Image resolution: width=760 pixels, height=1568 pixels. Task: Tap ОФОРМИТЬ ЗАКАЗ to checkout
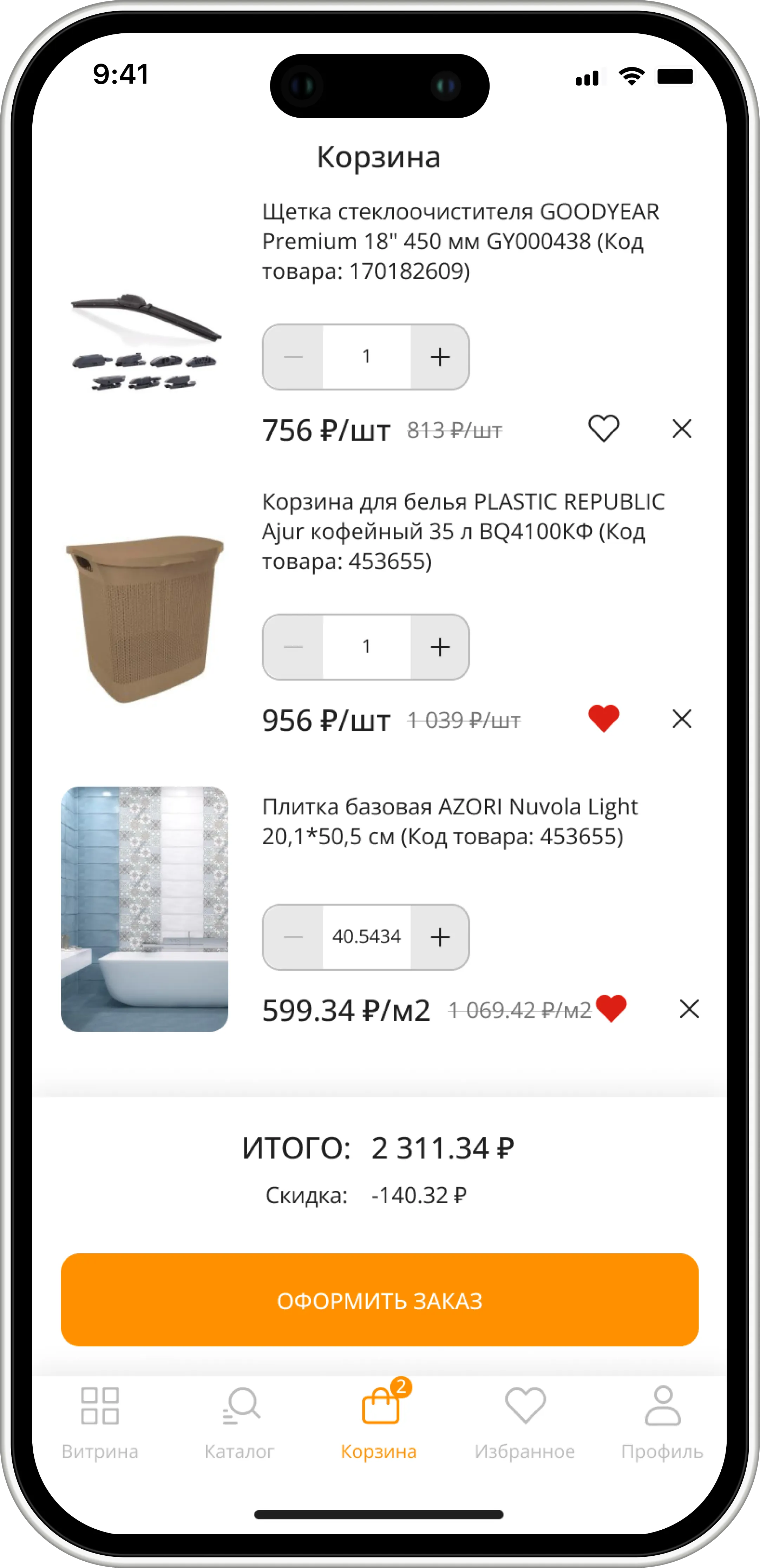click(x=379, y=1300)
